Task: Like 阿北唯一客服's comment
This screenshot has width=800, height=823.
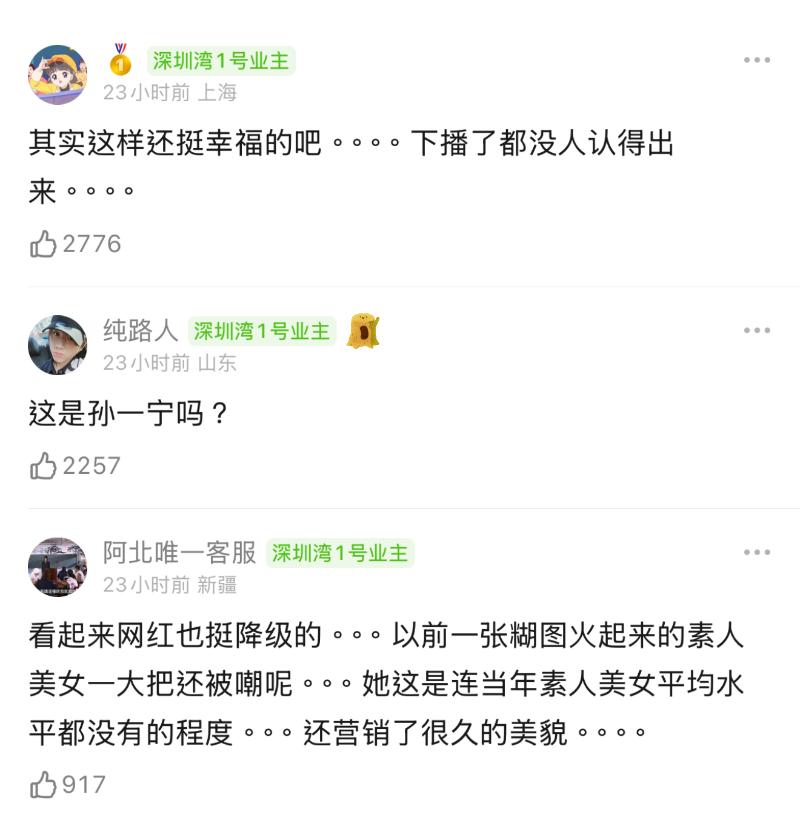Action: (44, 785)
